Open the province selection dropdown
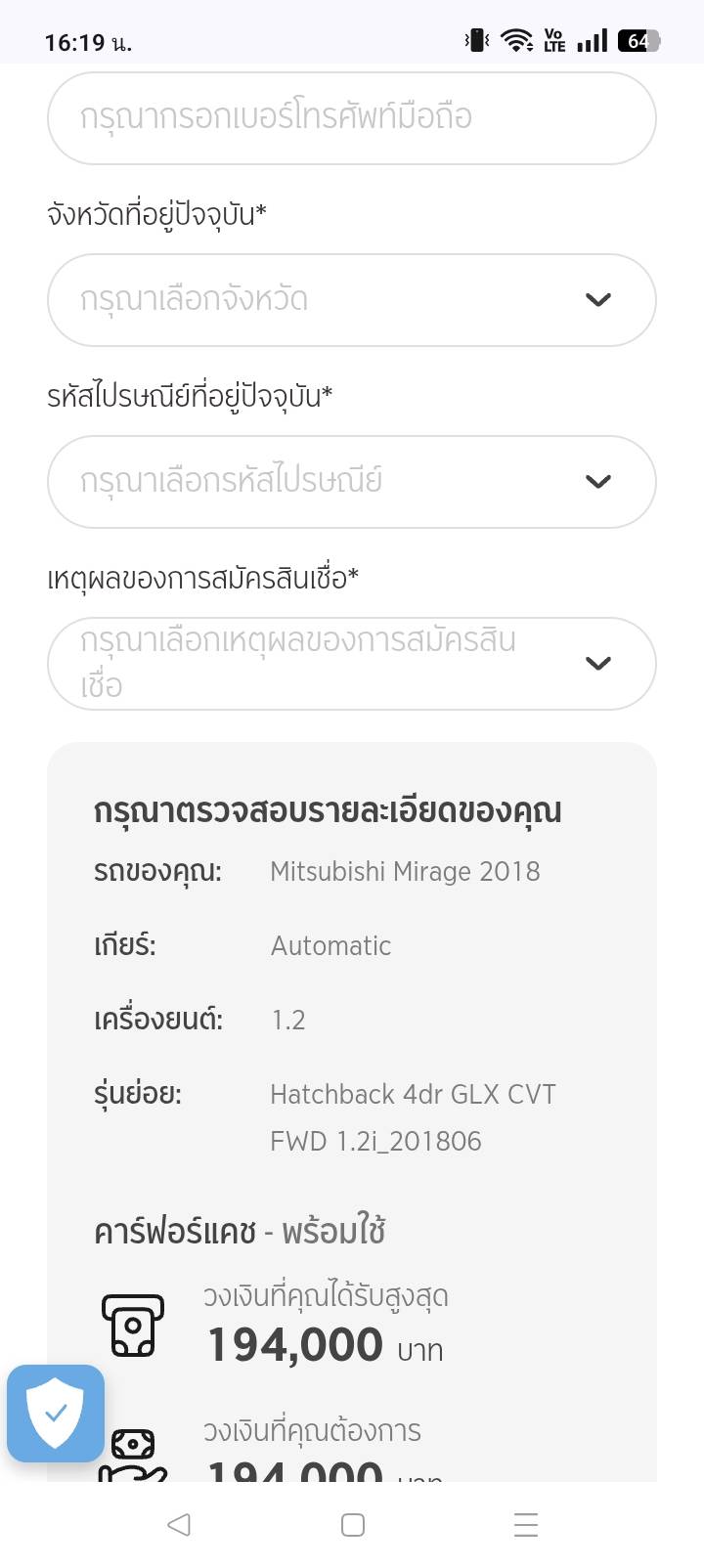 click(x=351, y=300)
